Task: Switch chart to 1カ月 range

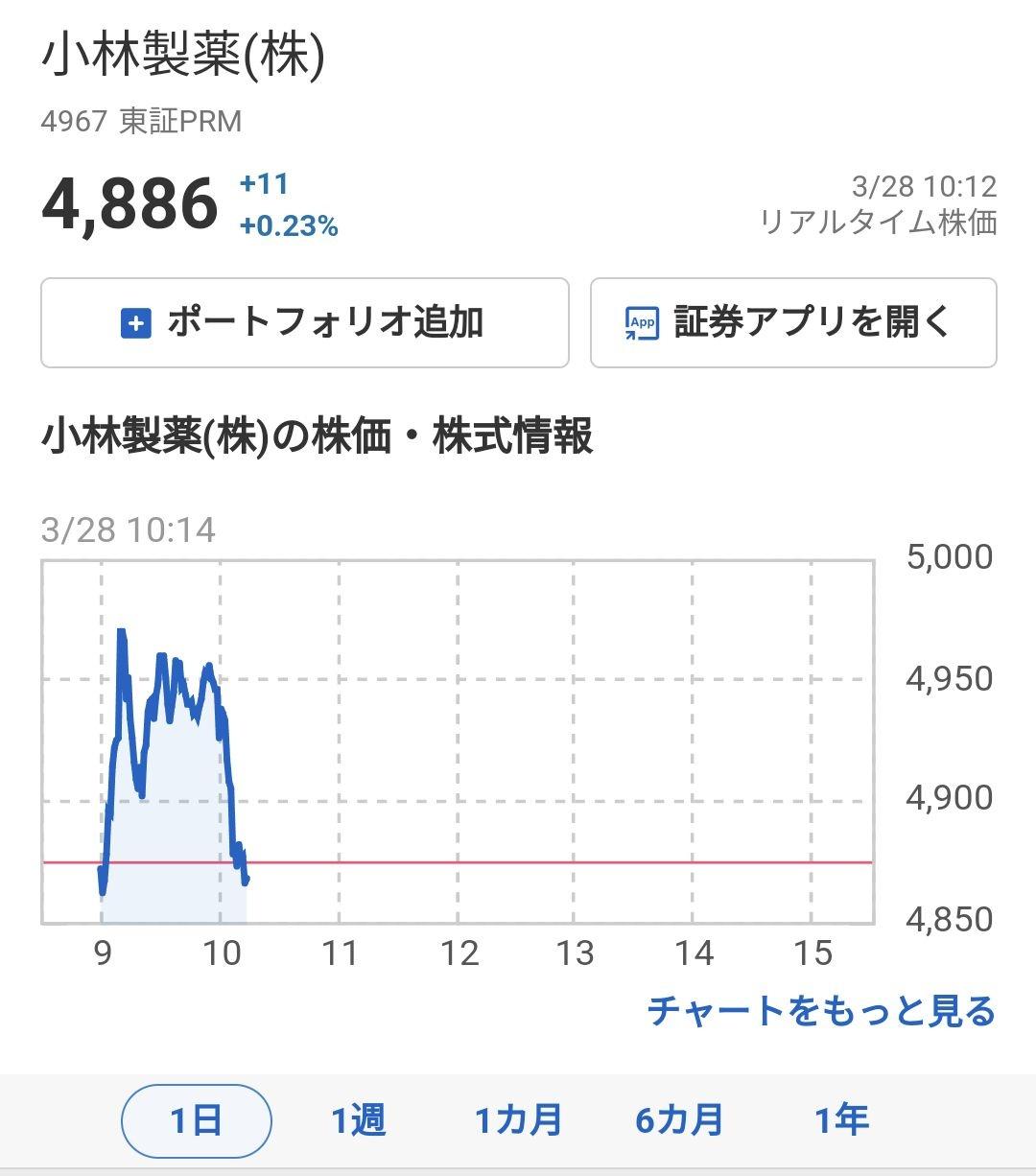Action: click(x=519, y=1120)
